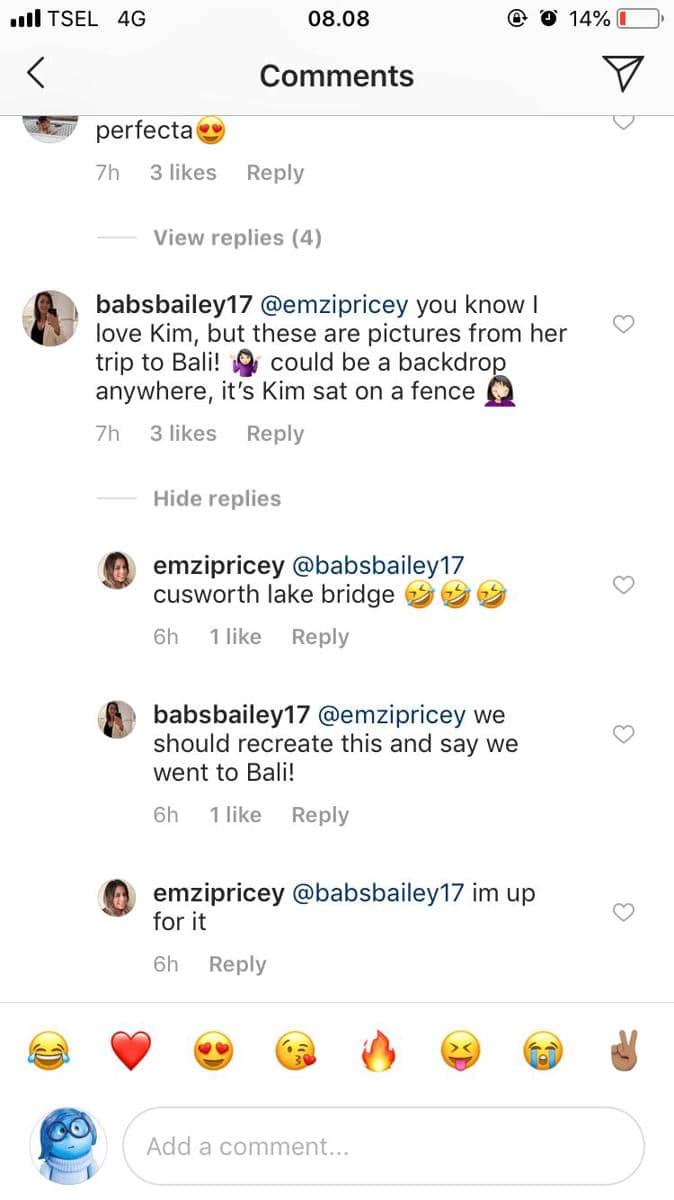Screen dimensions: 674x1200
Task: Expand View replies (4)
Action: click(237, 238)
